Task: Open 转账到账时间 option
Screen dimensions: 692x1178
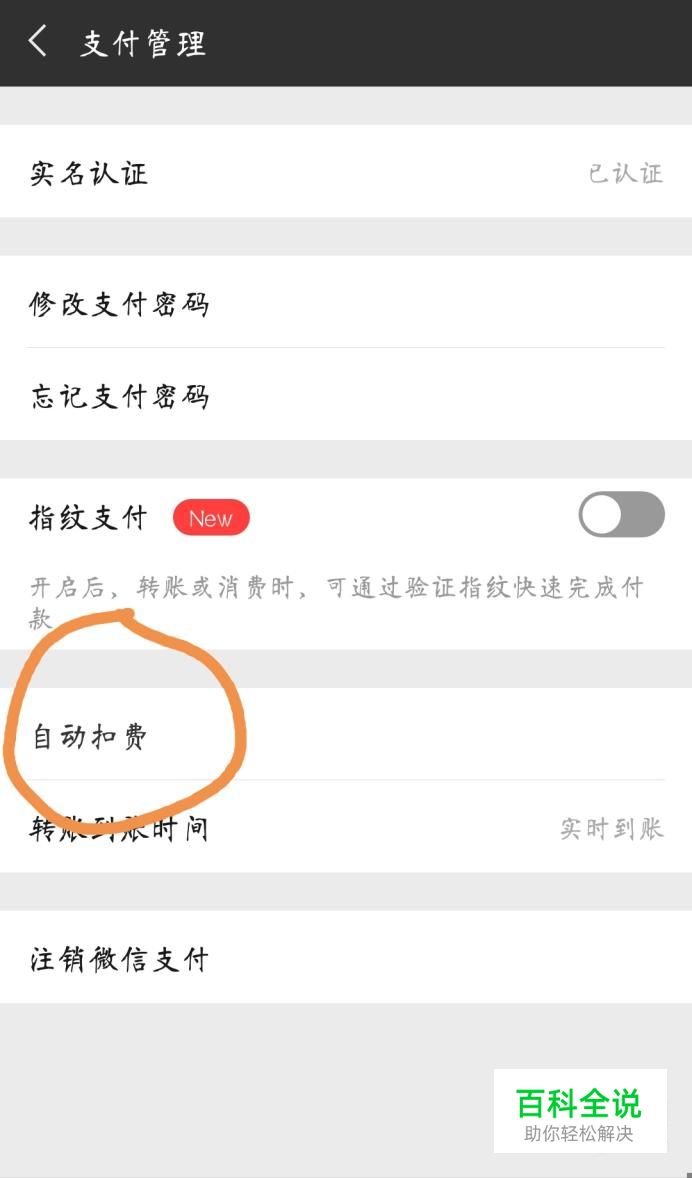Action: (346, 826)
